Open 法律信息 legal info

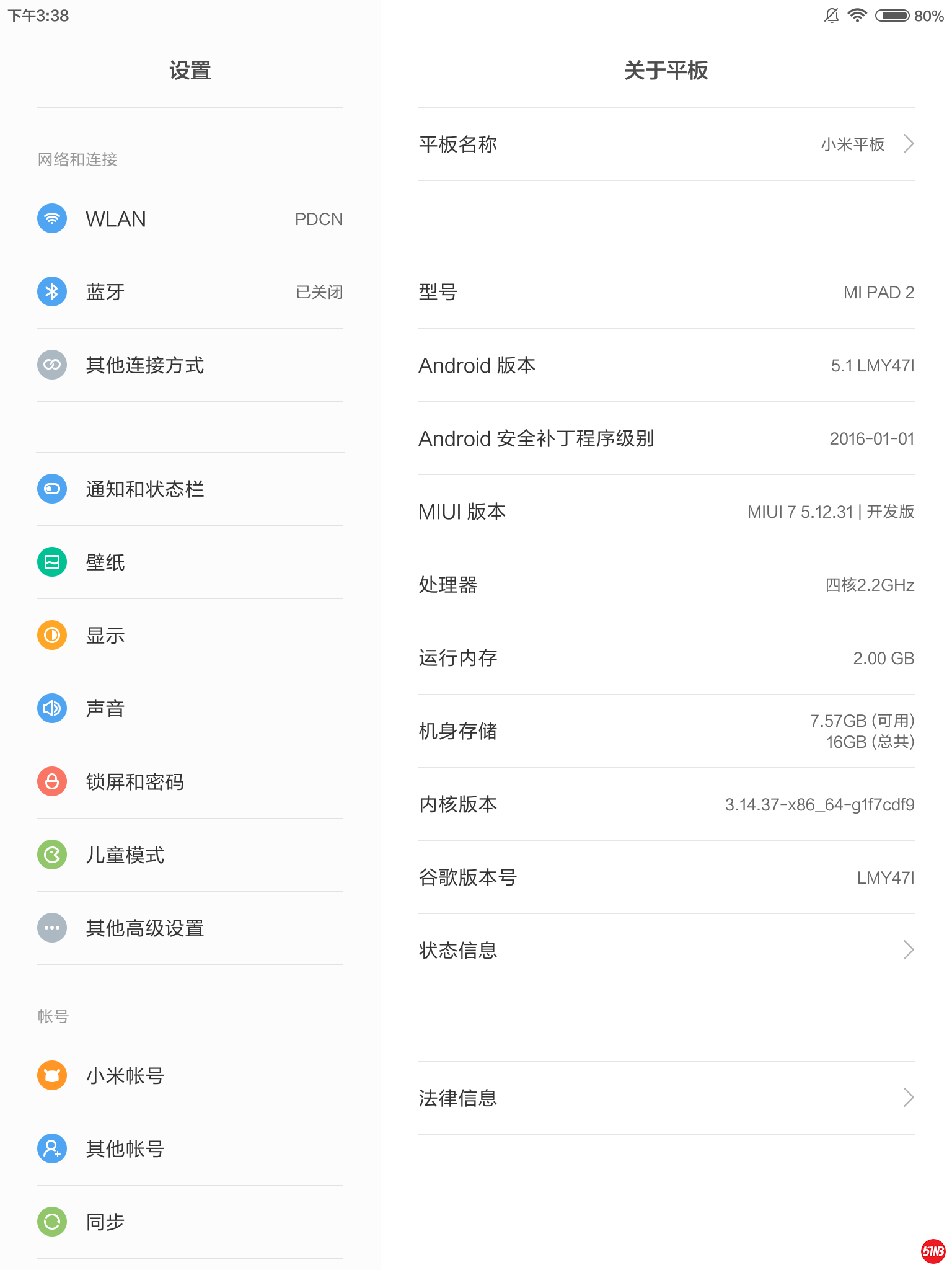coord(666,1098)
